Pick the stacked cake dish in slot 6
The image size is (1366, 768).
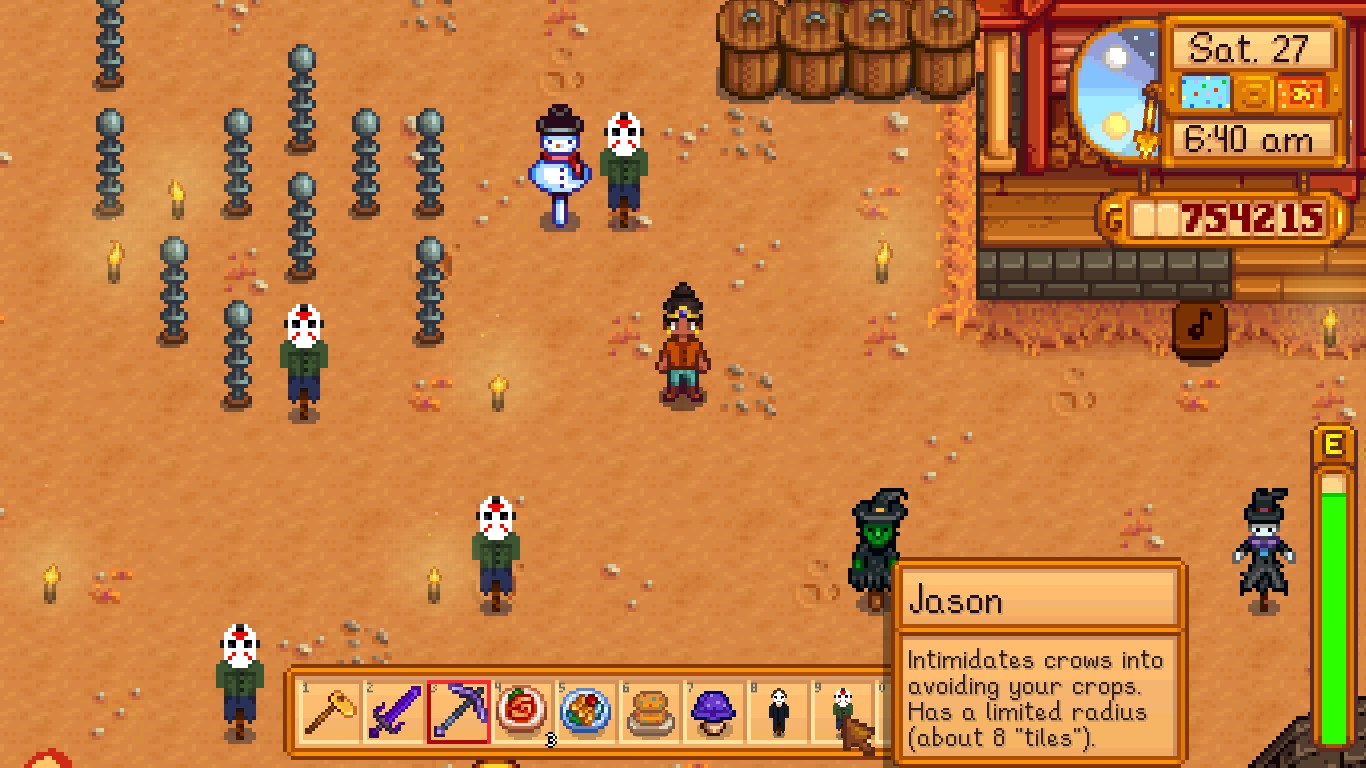(x=651, y=712)
